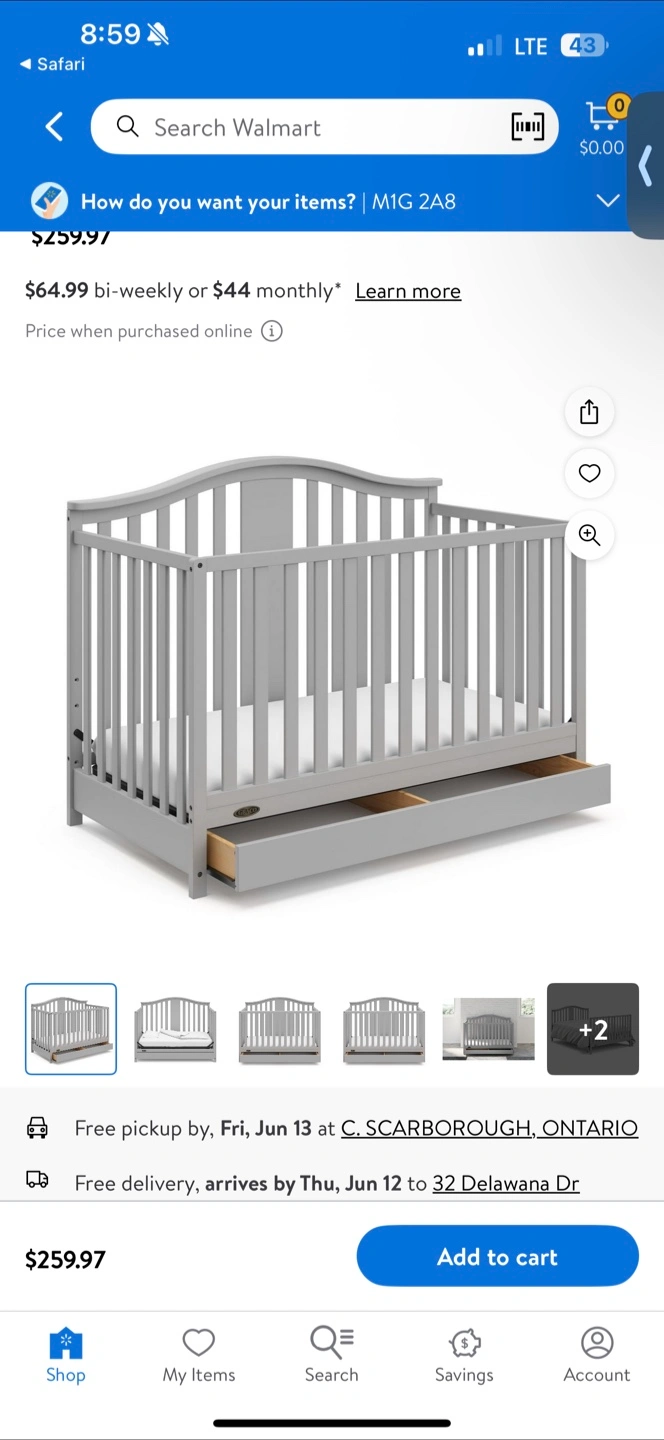Edit delivery address 32 Delawana Dr
This screenshot has height=1440, width=664.
[506, 1184]
